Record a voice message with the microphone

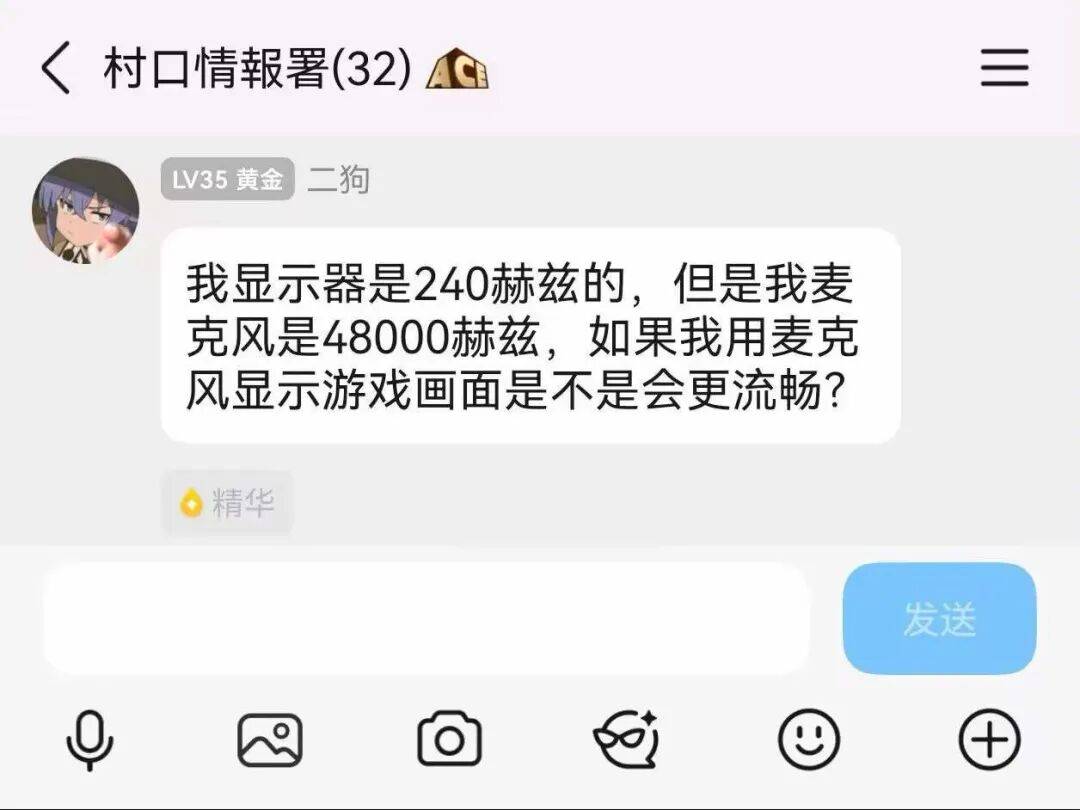89,741
